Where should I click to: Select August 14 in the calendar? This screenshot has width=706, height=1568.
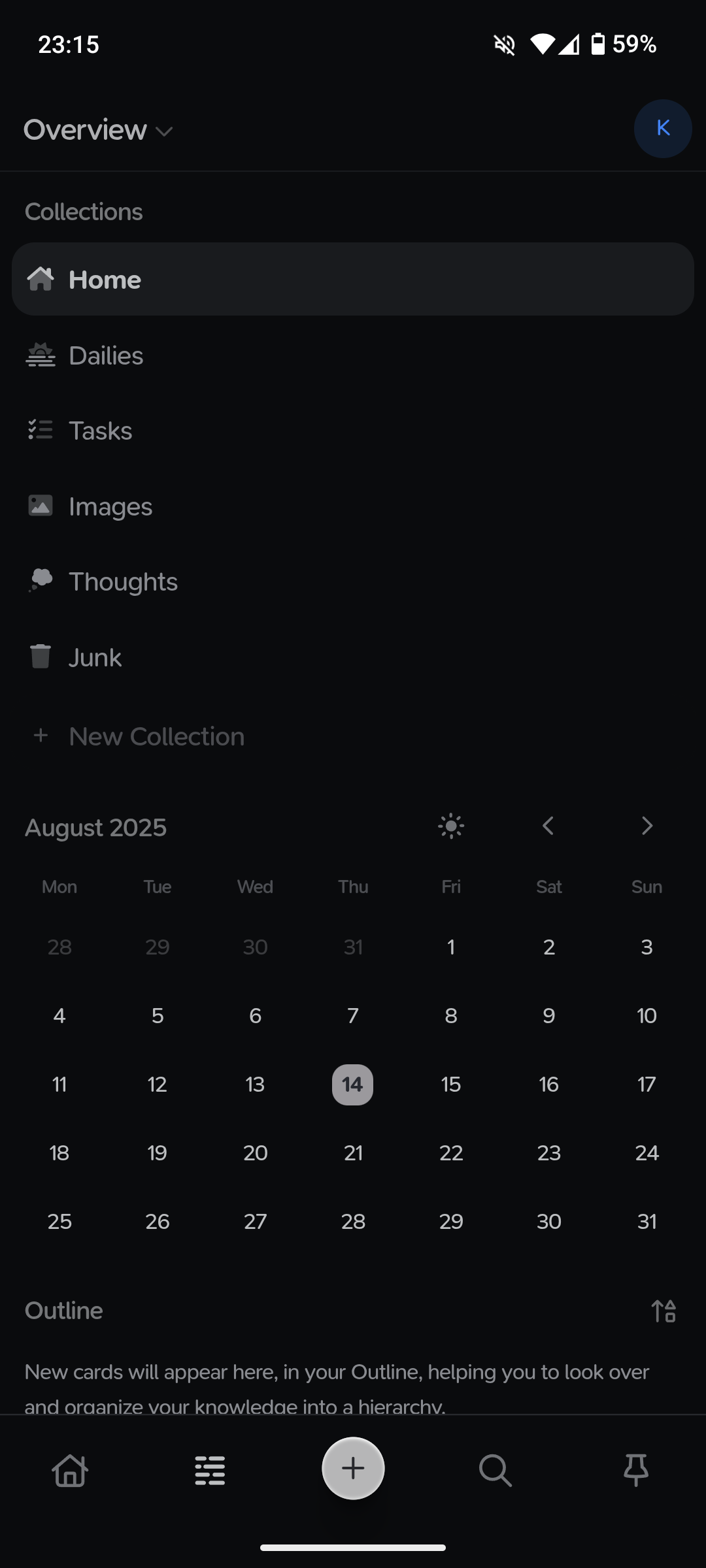coord(353,1085)
